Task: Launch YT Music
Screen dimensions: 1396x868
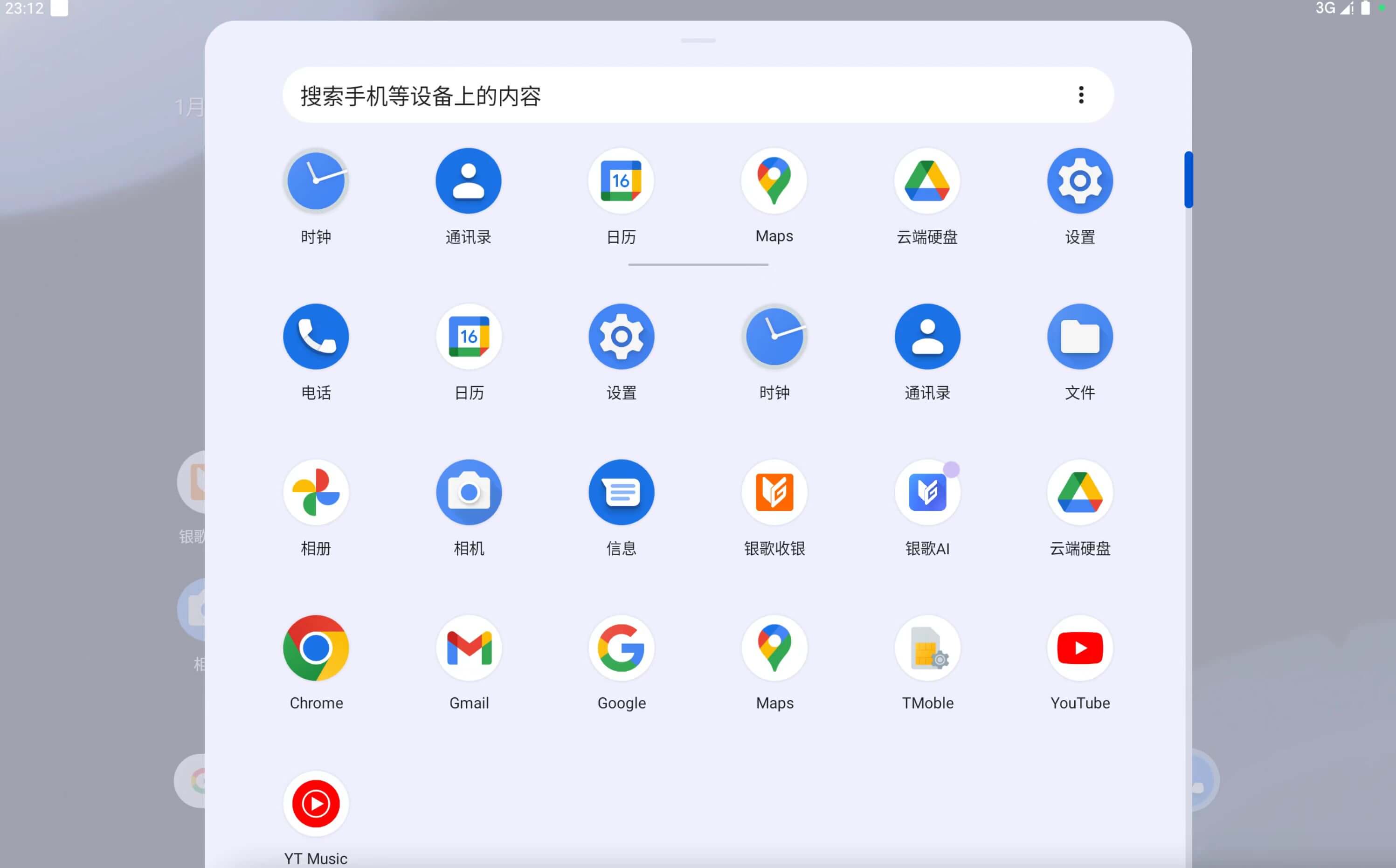Action: click(x=316, y=804)
